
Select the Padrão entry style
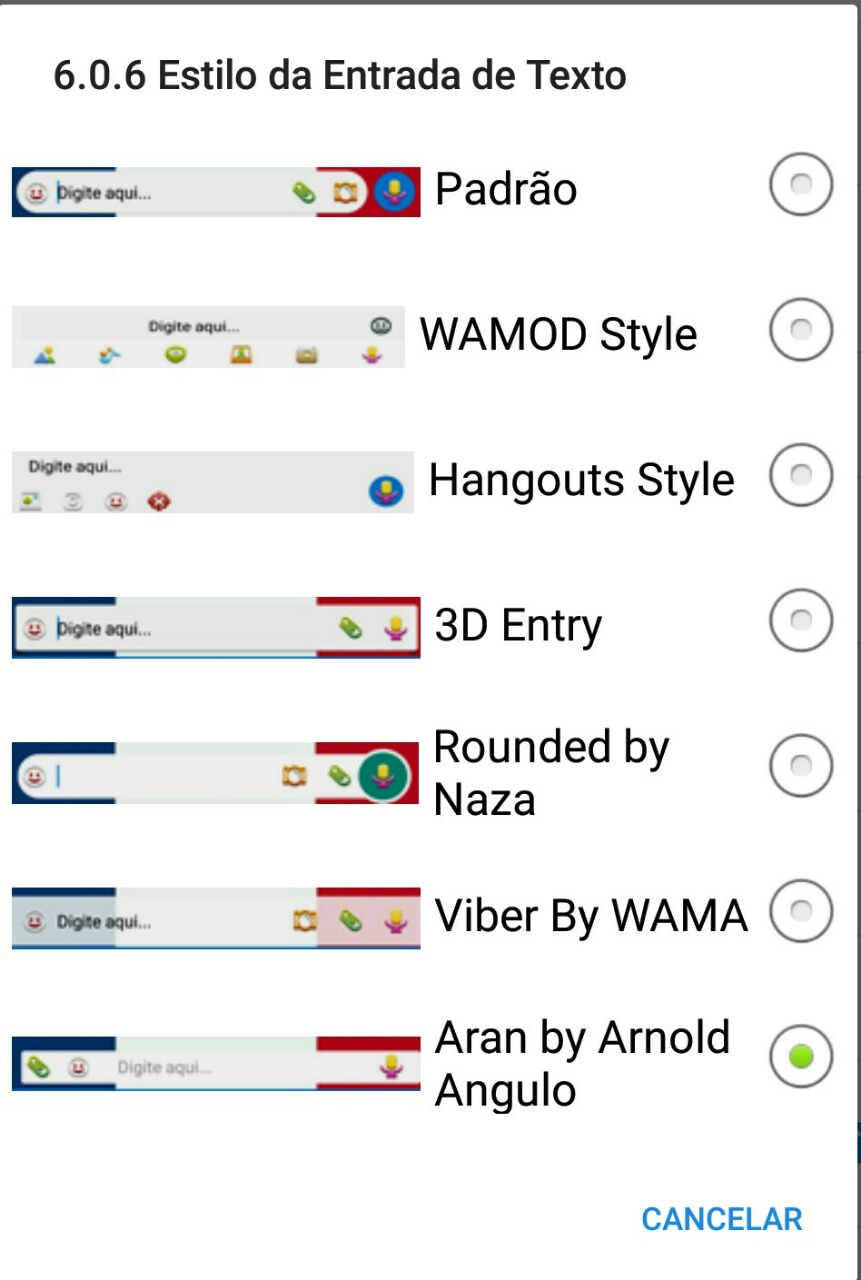click(x=800, y=185)
